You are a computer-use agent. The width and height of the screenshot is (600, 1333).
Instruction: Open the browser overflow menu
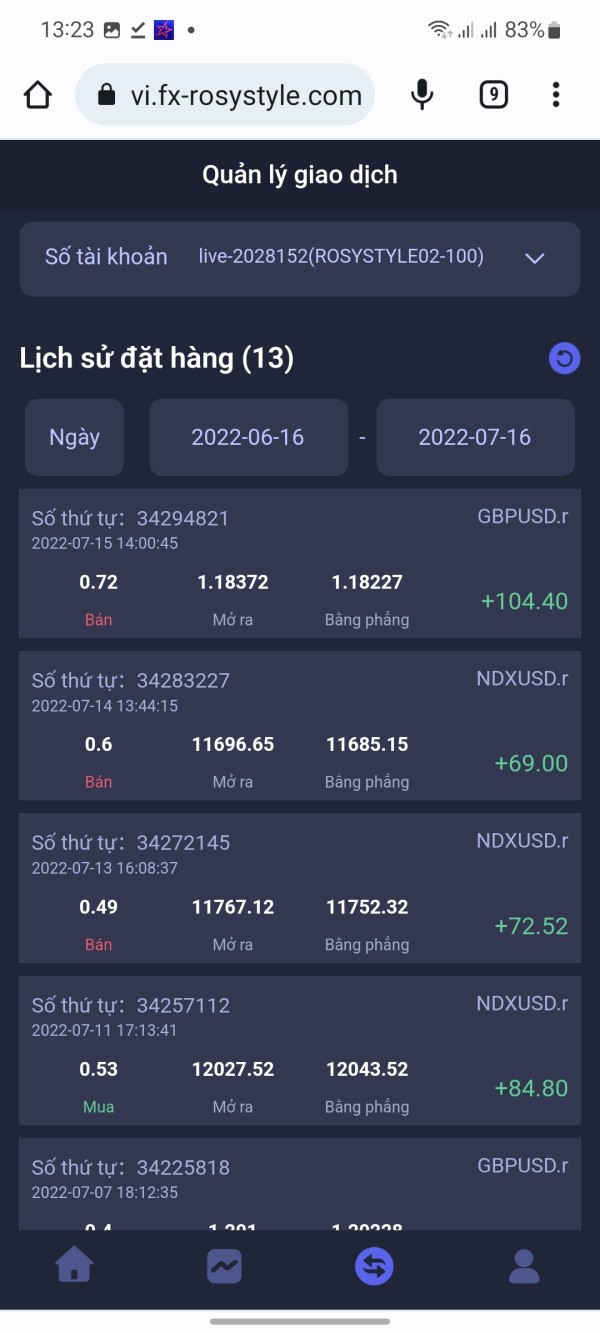tap(556, 95)
